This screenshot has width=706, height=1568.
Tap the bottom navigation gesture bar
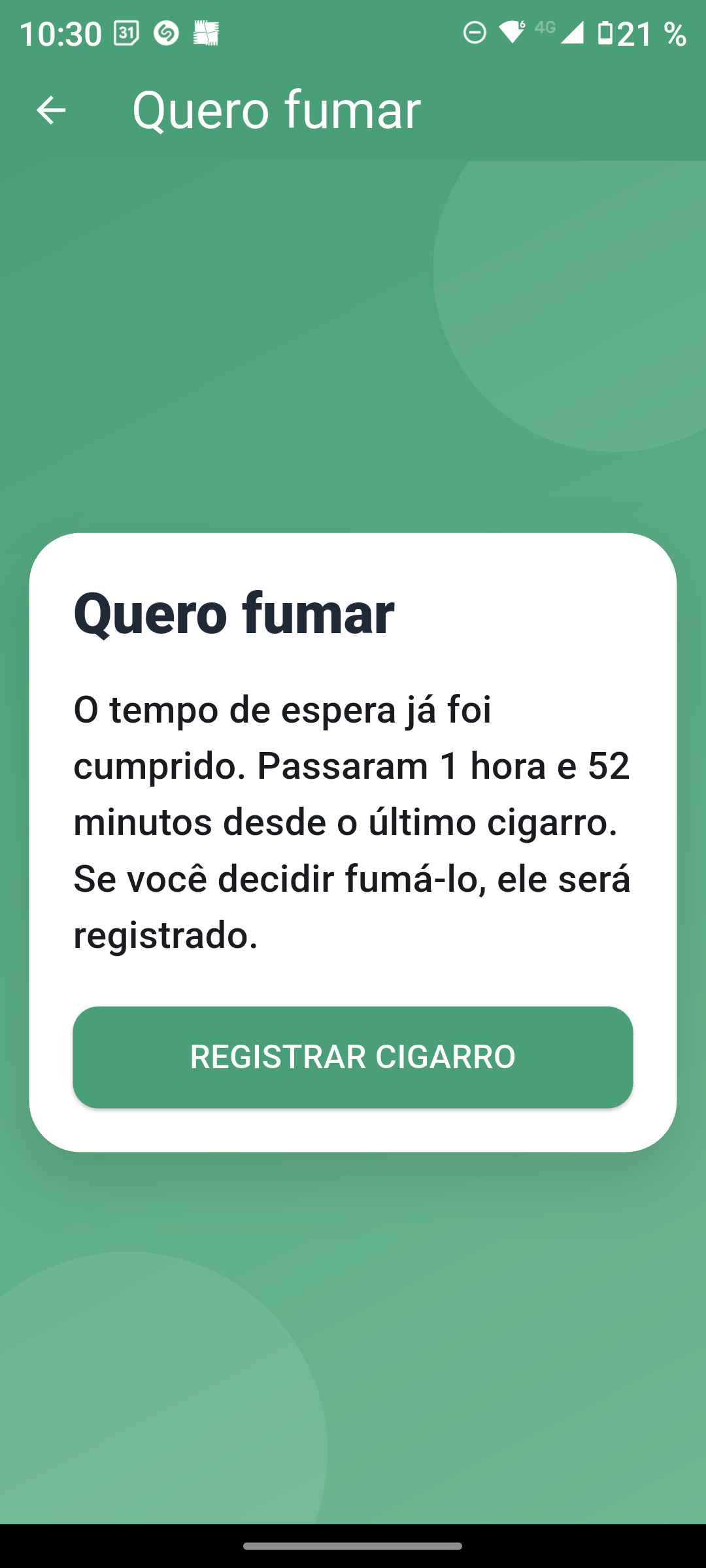pos(353,1546)
